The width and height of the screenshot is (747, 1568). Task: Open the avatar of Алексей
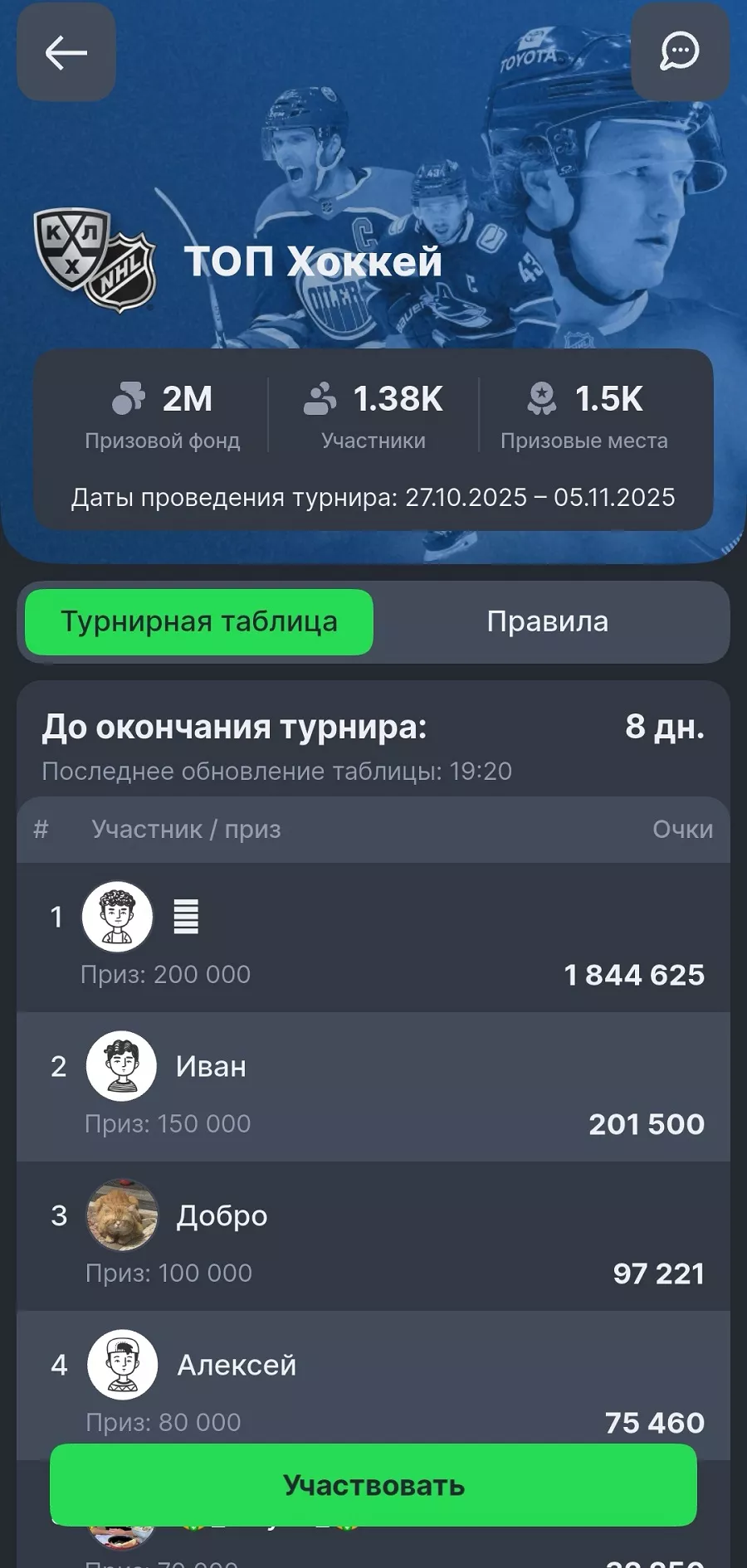coord(122,1366)
